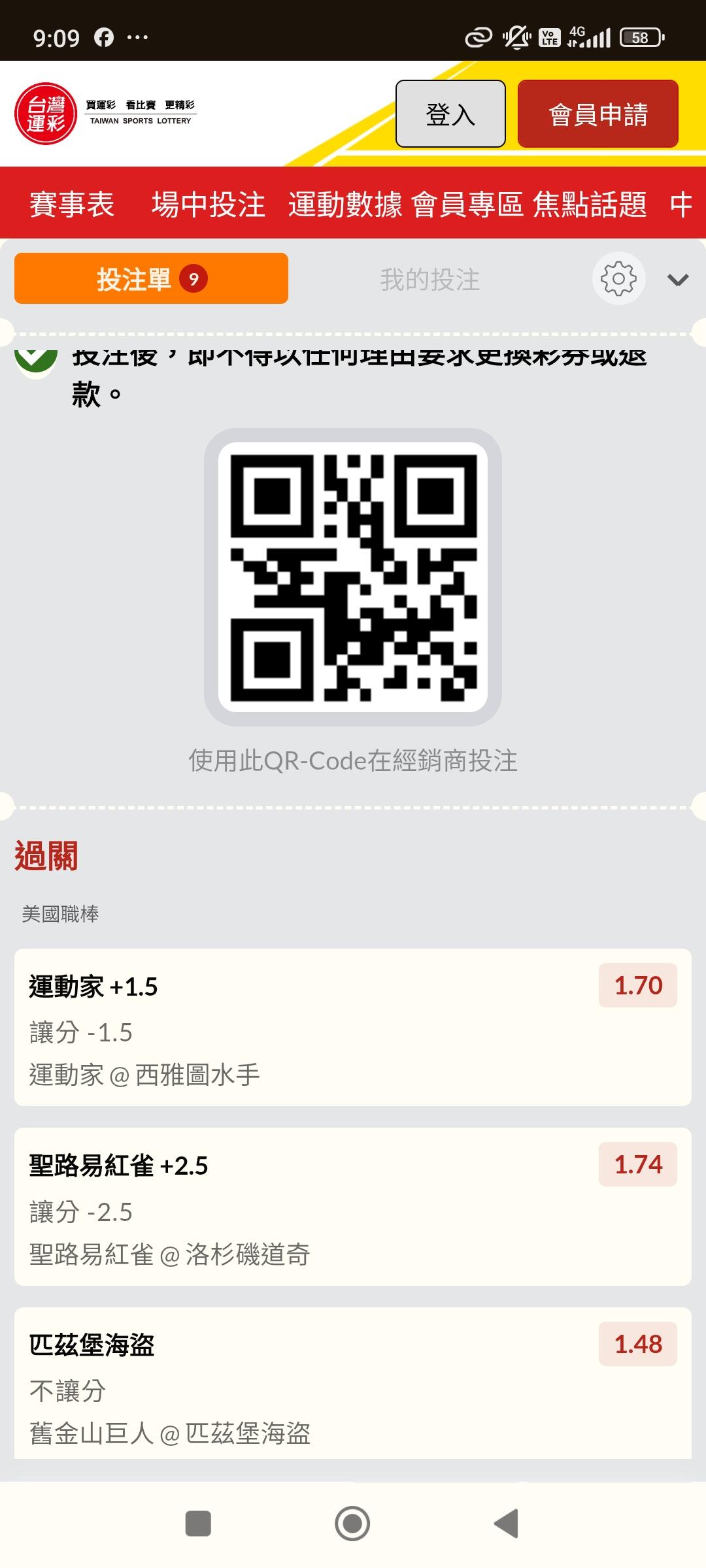Tap the 運動家 +1.5 selection card
Viewport: 706px width, 1568px height.
353,1027
